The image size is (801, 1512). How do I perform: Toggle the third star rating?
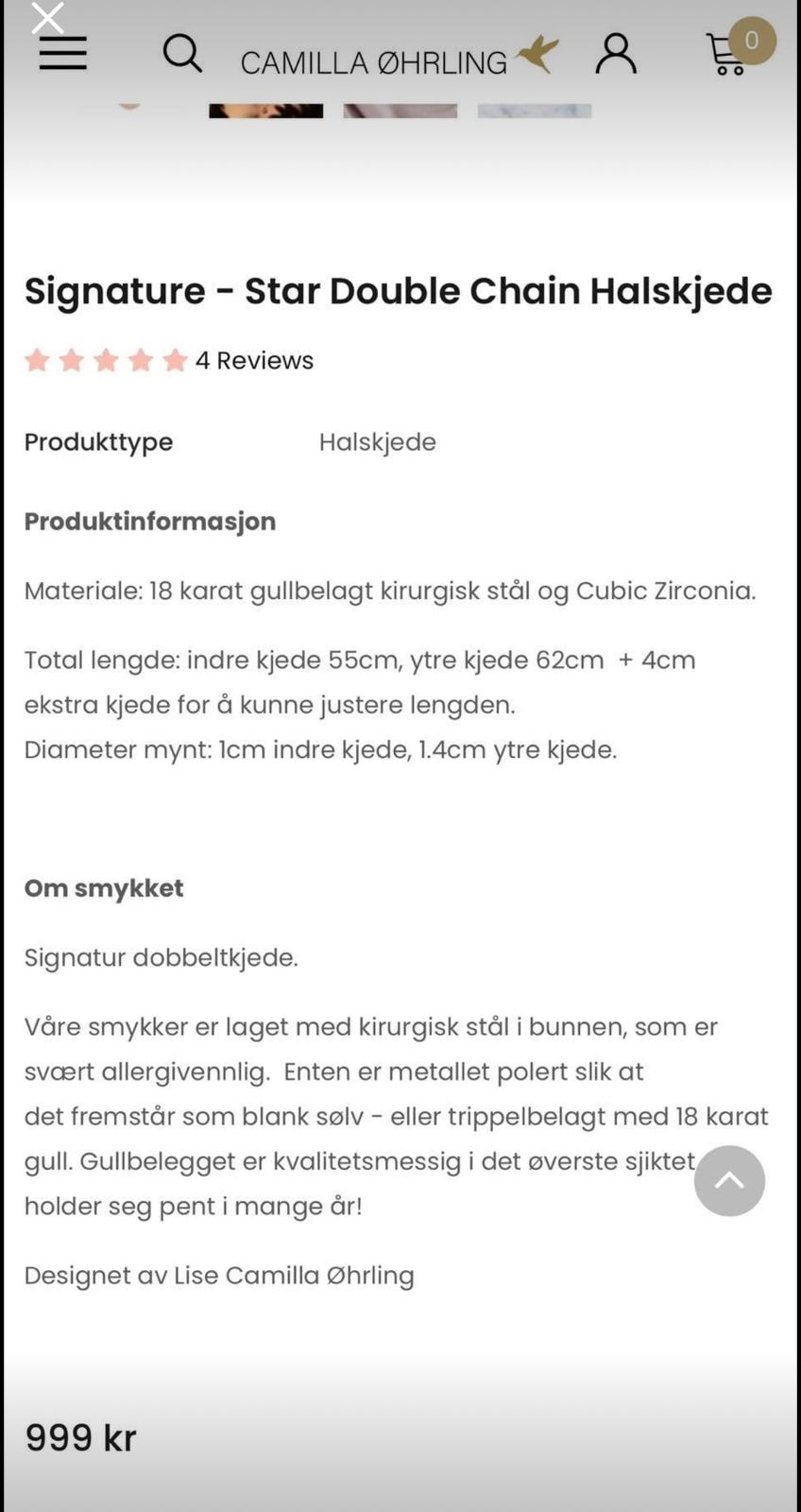point(106,360)
